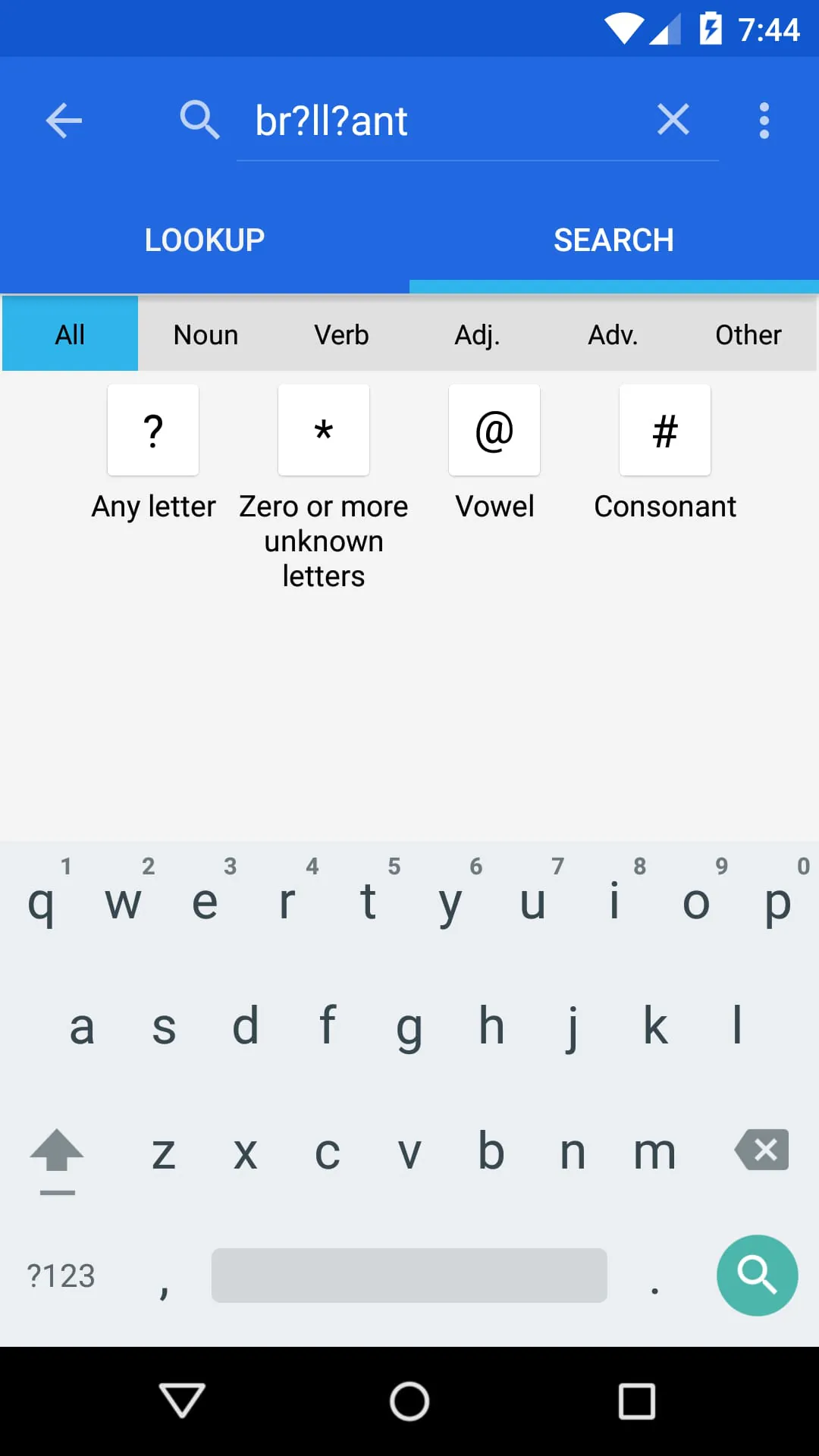Tap the spacebar
This screenshot has width=819, height=1456.
click(409, 1276)
